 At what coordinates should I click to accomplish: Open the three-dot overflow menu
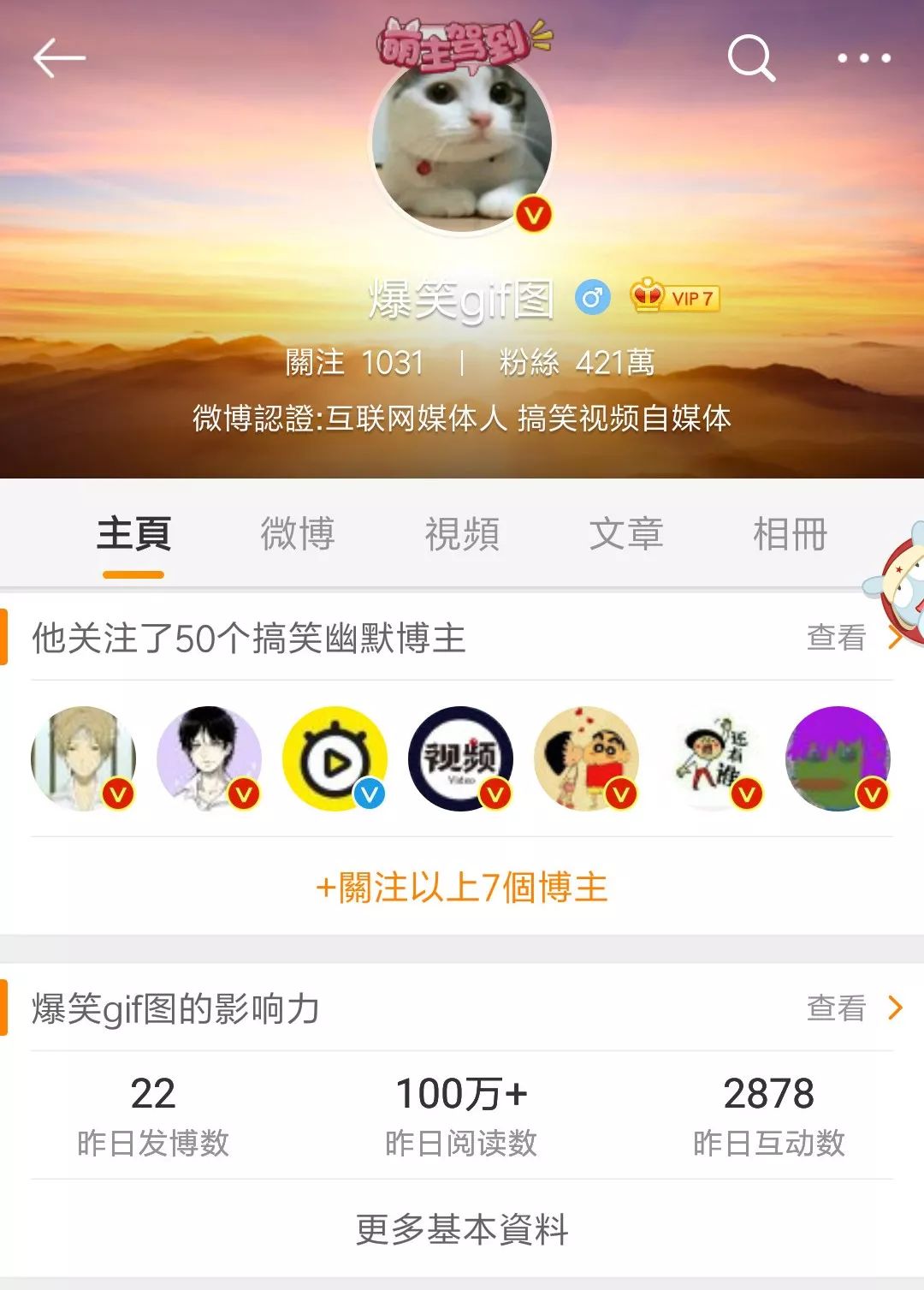click(863, 58)
